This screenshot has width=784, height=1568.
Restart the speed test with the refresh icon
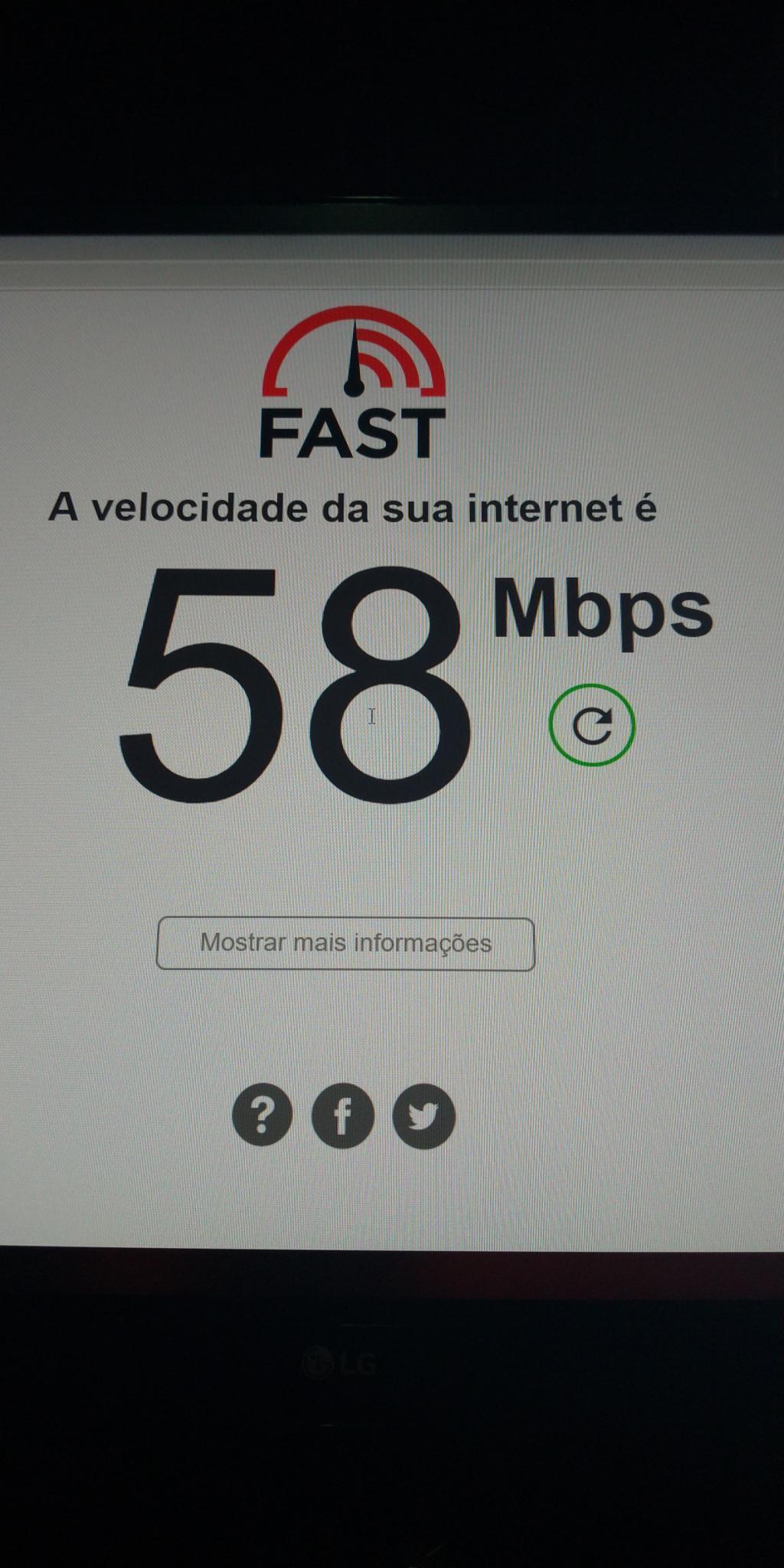pyautogui.click(x=592, y=725)
